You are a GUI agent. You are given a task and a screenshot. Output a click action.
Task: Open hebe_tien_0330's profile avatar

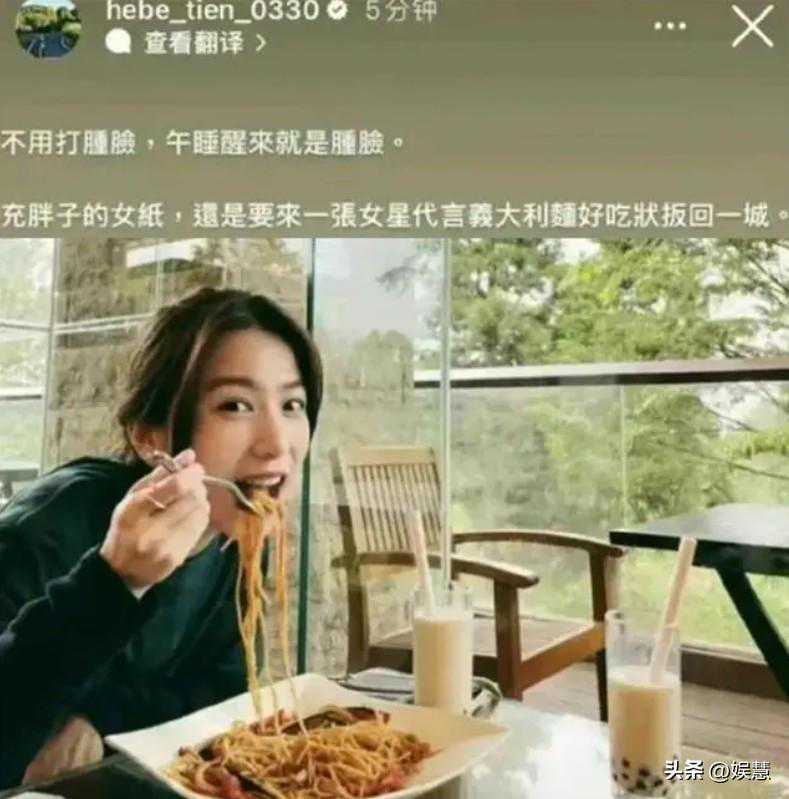pyautogui.click(x=48, y=26)
